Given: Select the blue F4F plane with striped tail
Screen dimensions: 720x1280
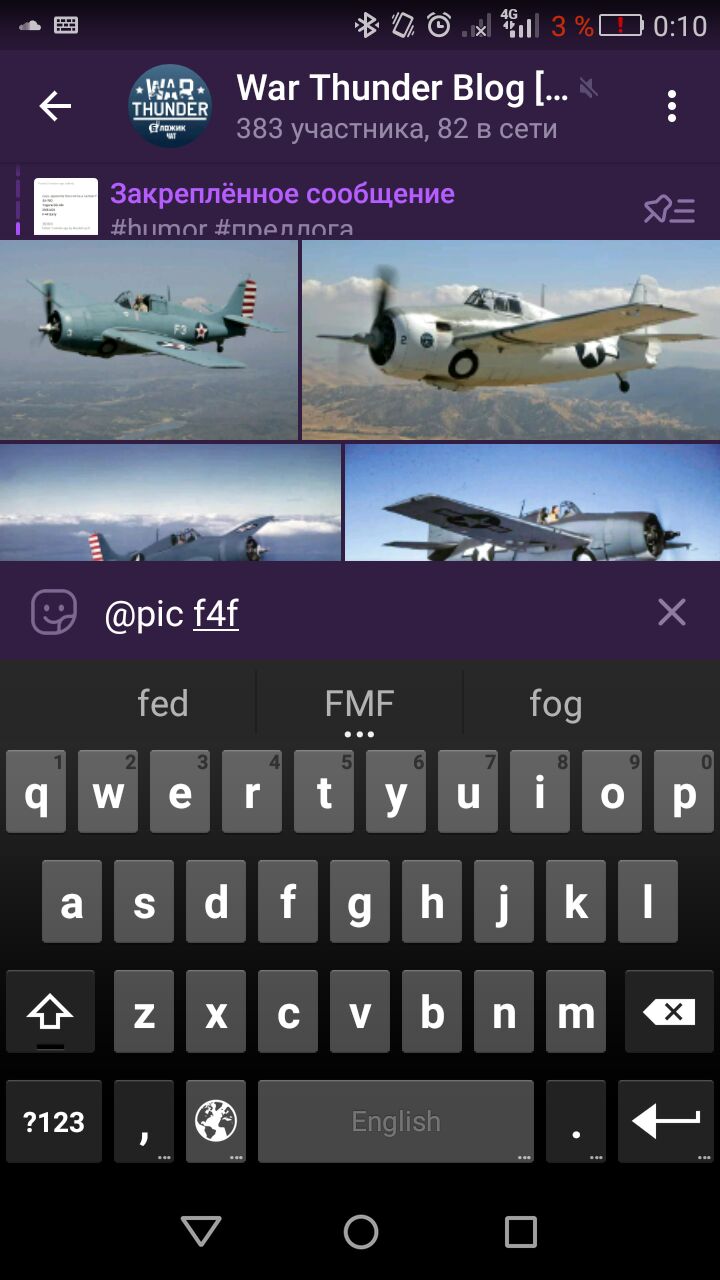Looking at the screenshot, I should tap(148, 340).
